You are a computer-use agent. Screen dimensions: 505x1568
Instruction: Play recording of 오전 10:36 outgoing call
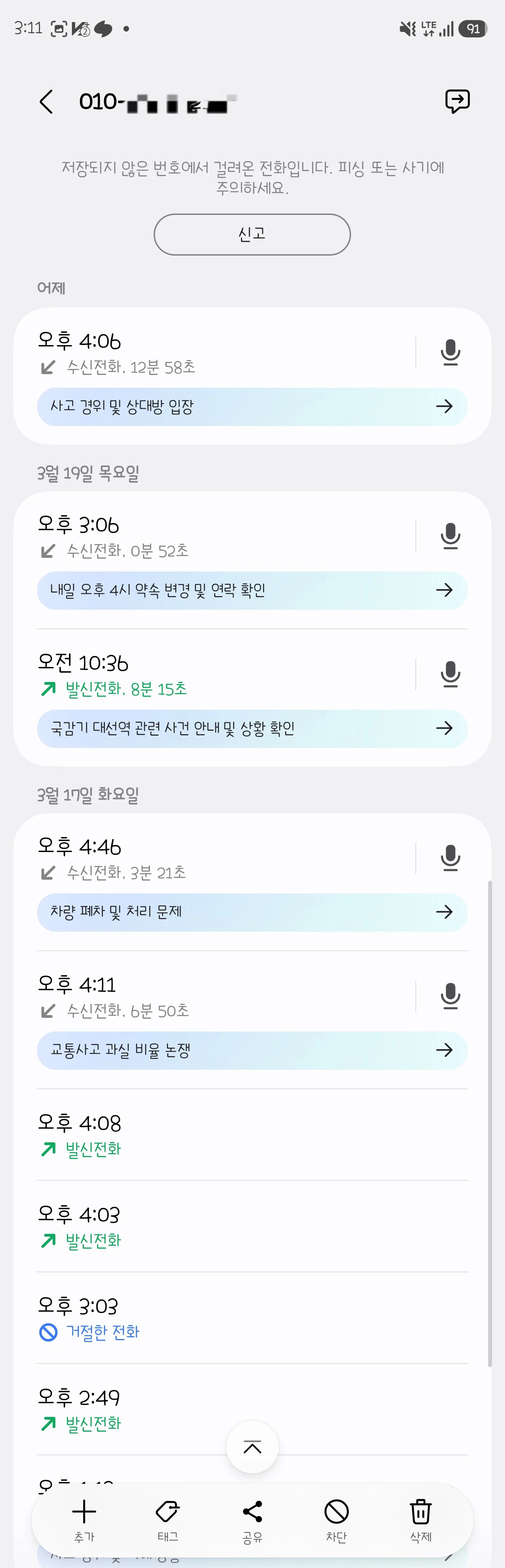[450, 675]
